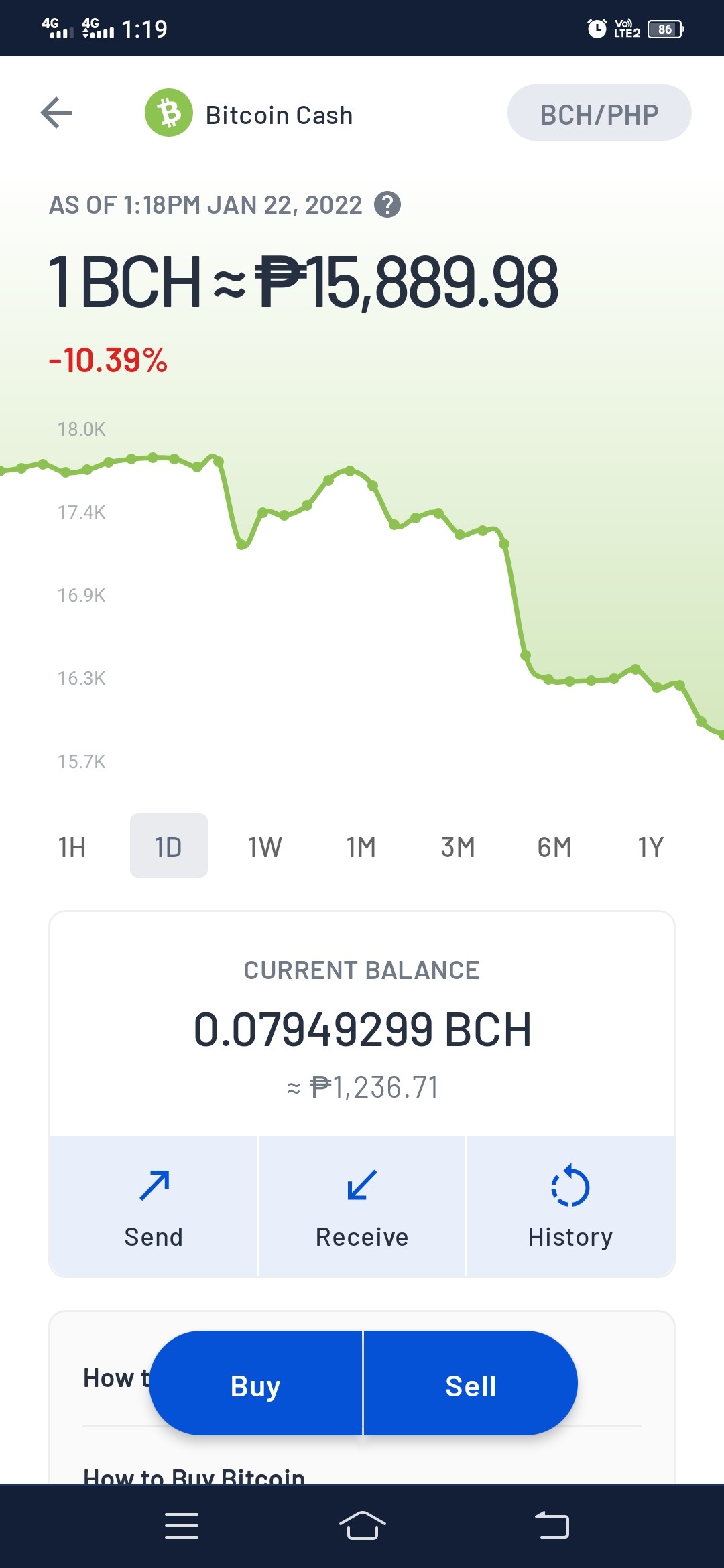Image resolution: width=724 pixels, height=1568 pixels.
Task: Select the 1D chart range
Action: pyautogui.click(x=169, y=846)
